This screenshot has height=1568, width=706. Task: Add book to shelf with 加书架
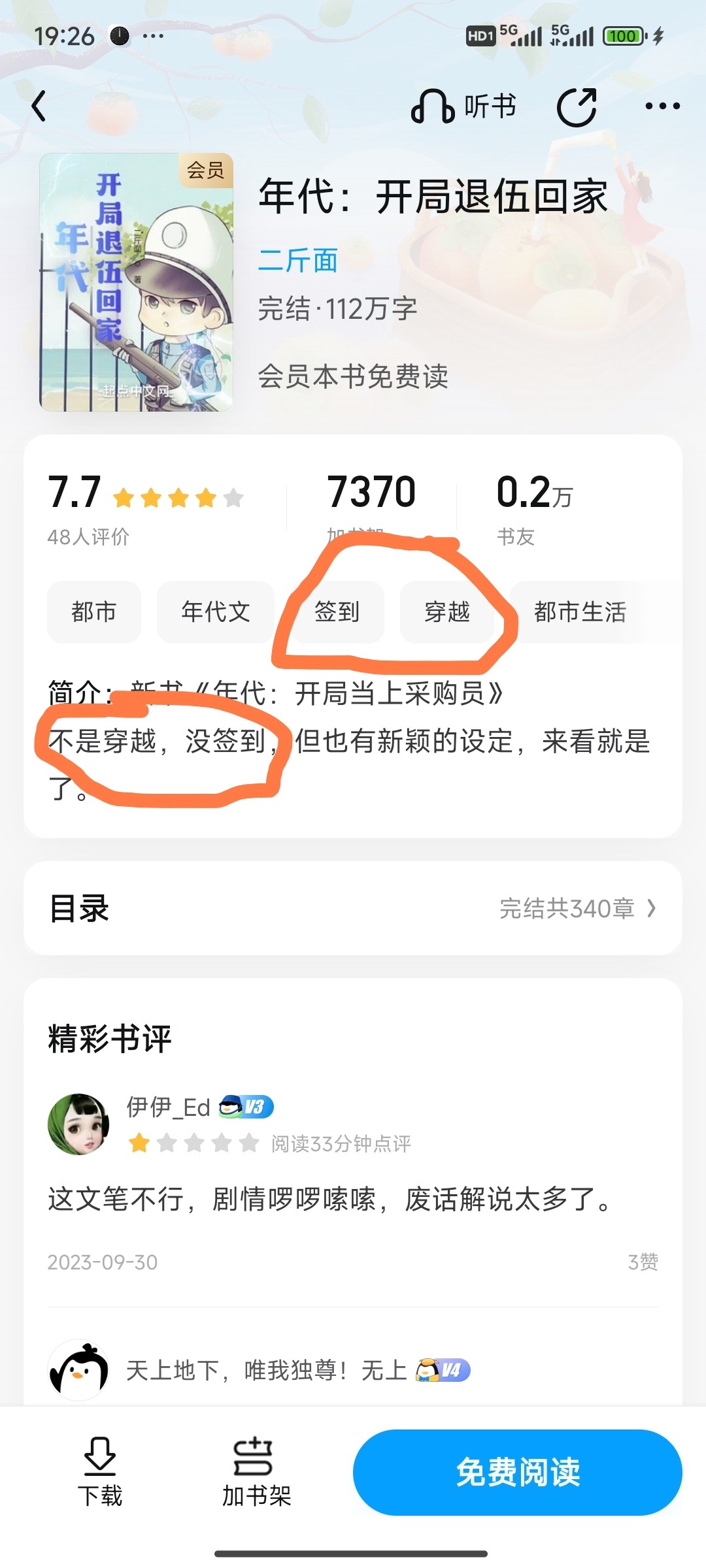click(256, 1471)
